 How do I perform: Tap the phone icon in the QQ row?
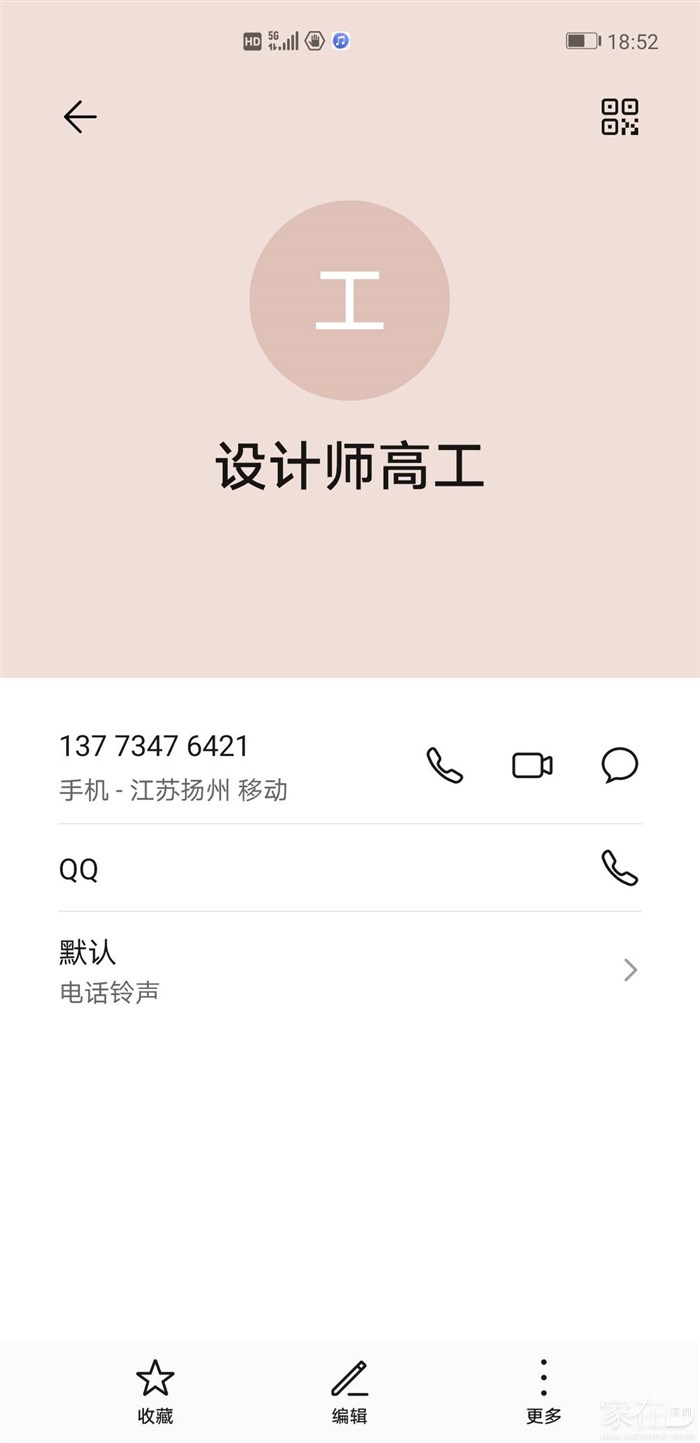click(620, 868)
